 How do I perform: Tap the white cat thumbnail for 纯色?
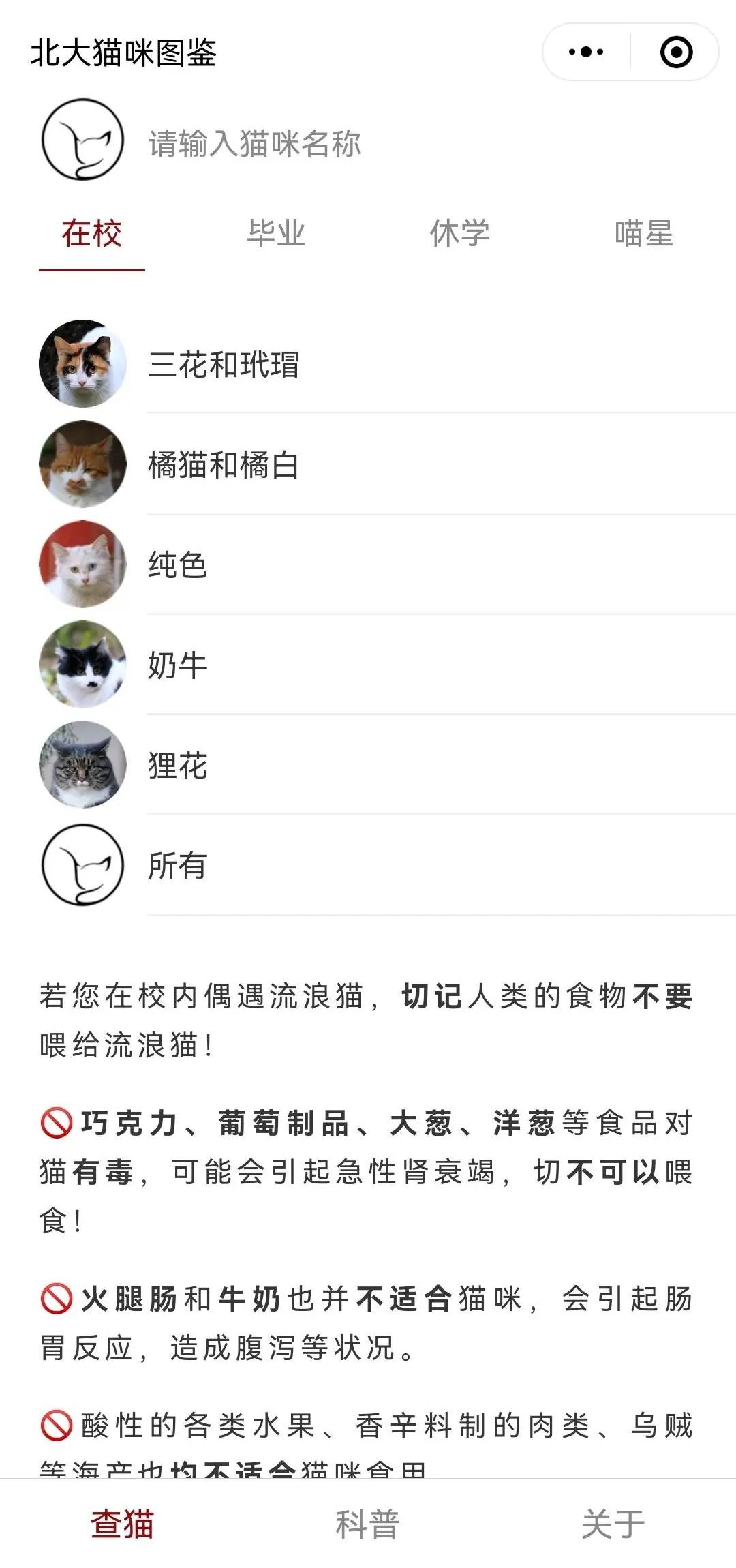[83, 564]
